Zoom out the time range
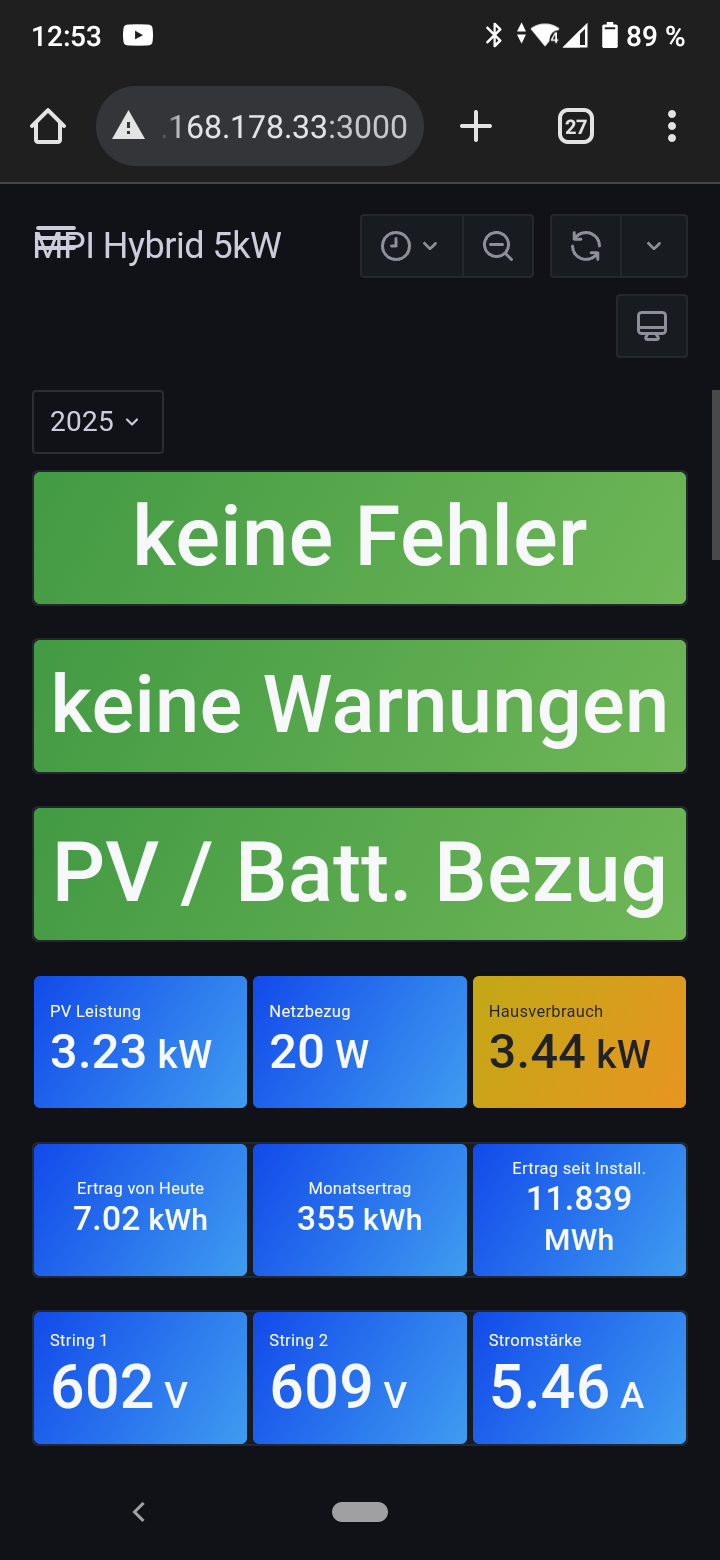The height and width of the screenshot is (1560, 720). pos(498,246)
